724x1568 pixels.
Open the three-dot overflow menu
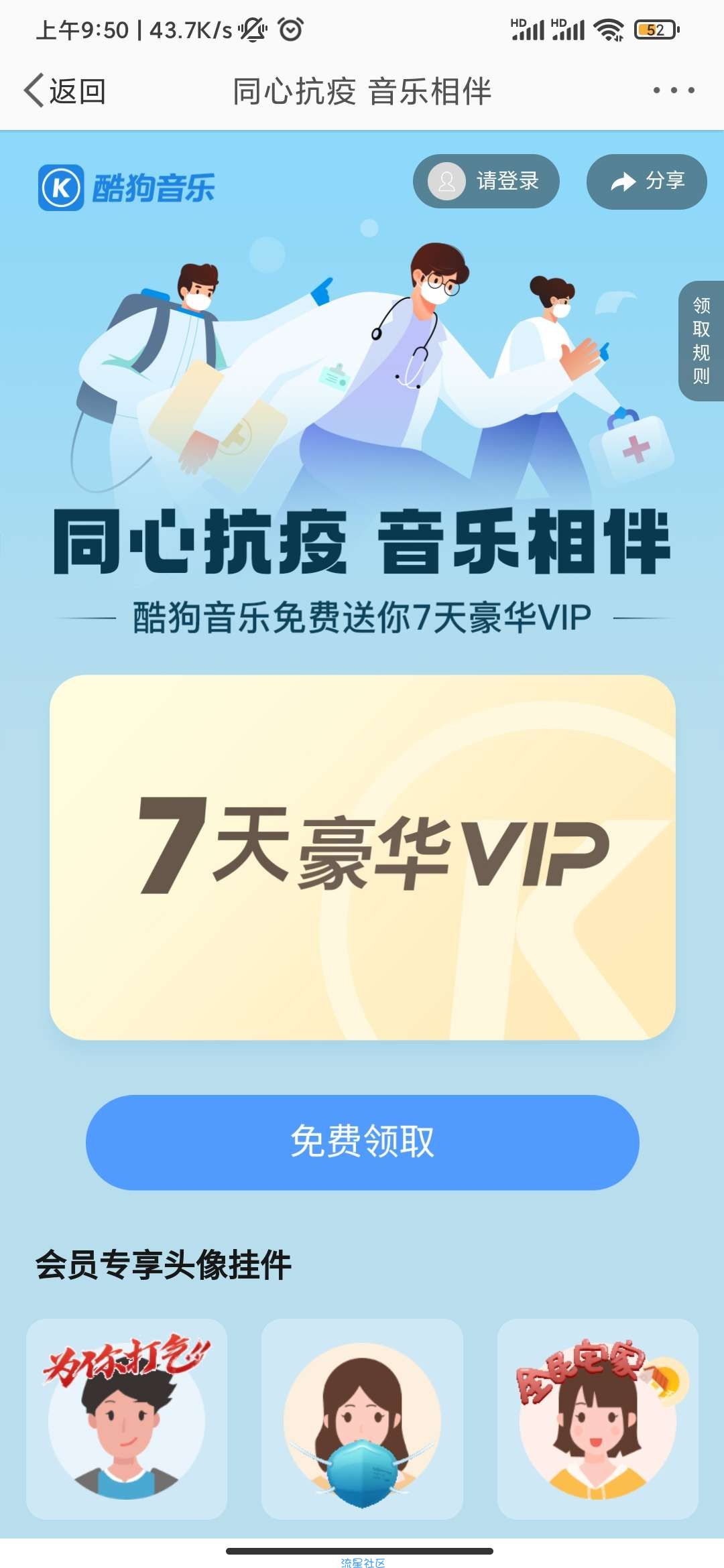(673, 90)
